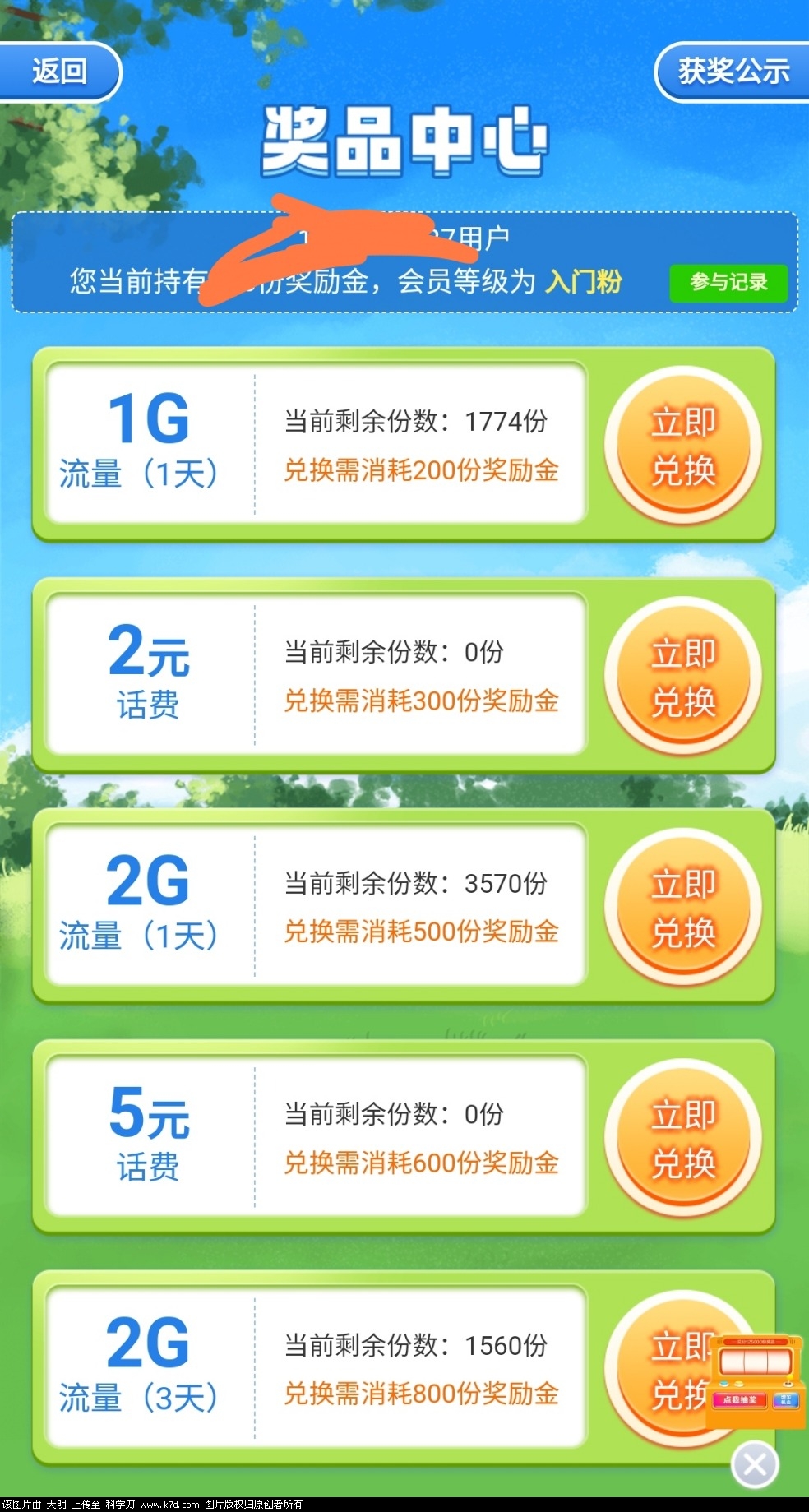Redeem the 1G one-day data prize
Image resolution: width=809 pixels, height=1512 pixels.
click(x=682, y=446)
